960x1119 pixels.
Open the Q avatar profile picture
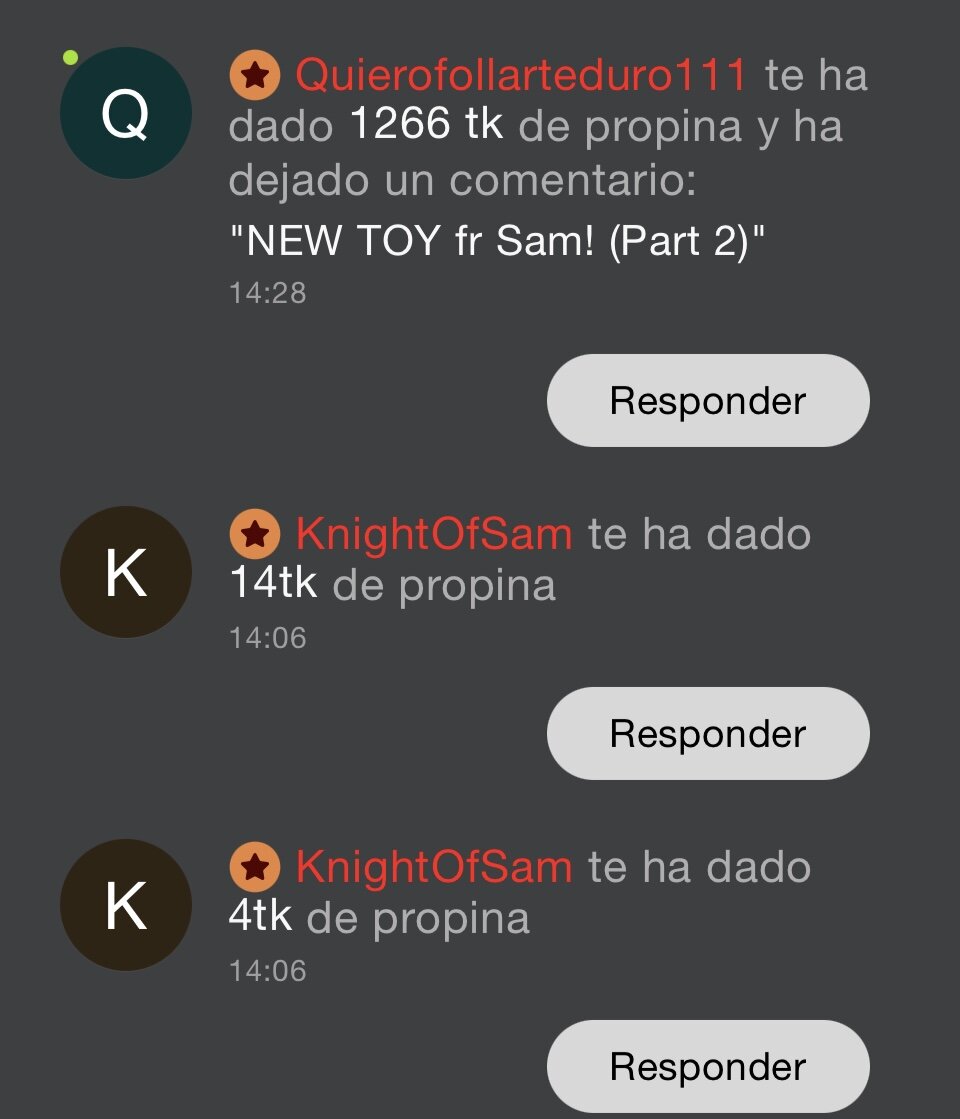(125, 114)
